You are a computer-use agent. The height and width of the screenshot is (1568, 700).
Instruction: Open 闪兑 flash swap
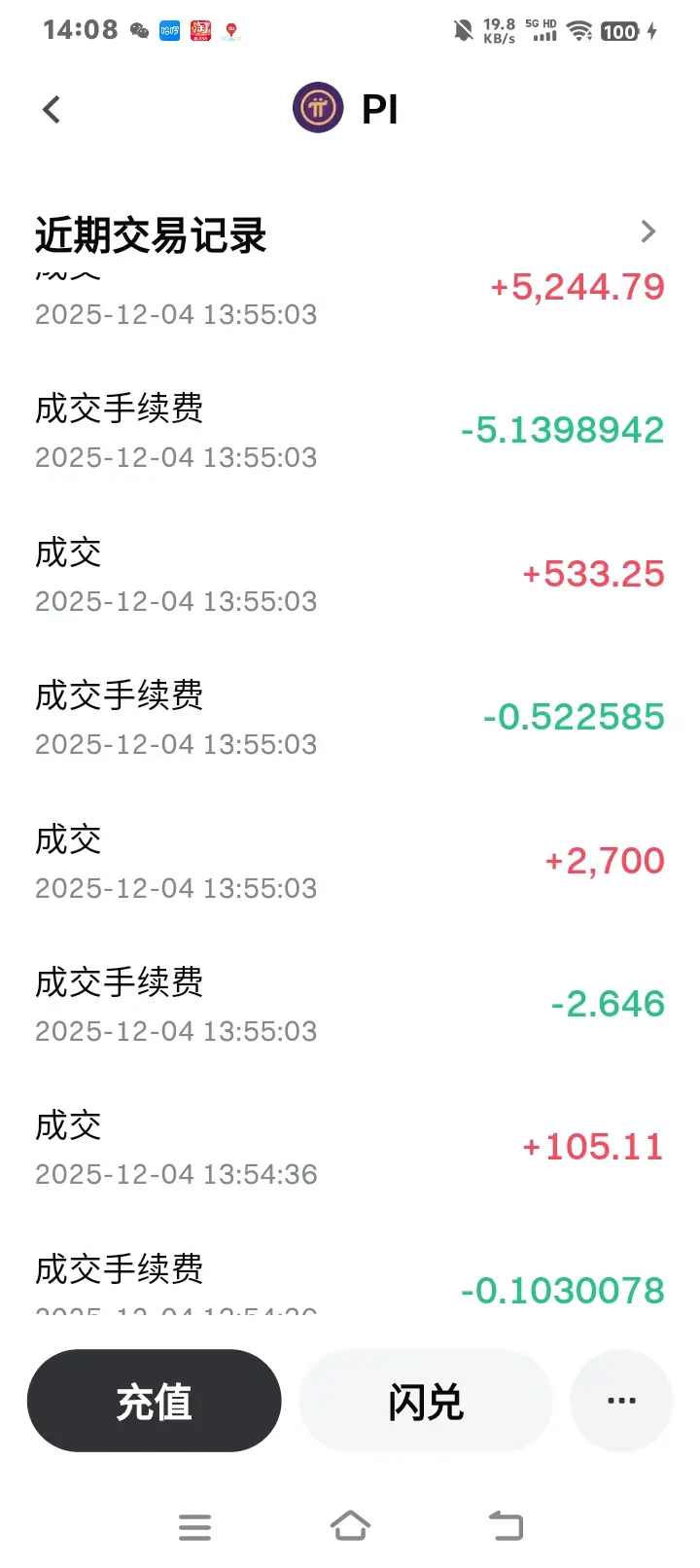(425, 1401)
